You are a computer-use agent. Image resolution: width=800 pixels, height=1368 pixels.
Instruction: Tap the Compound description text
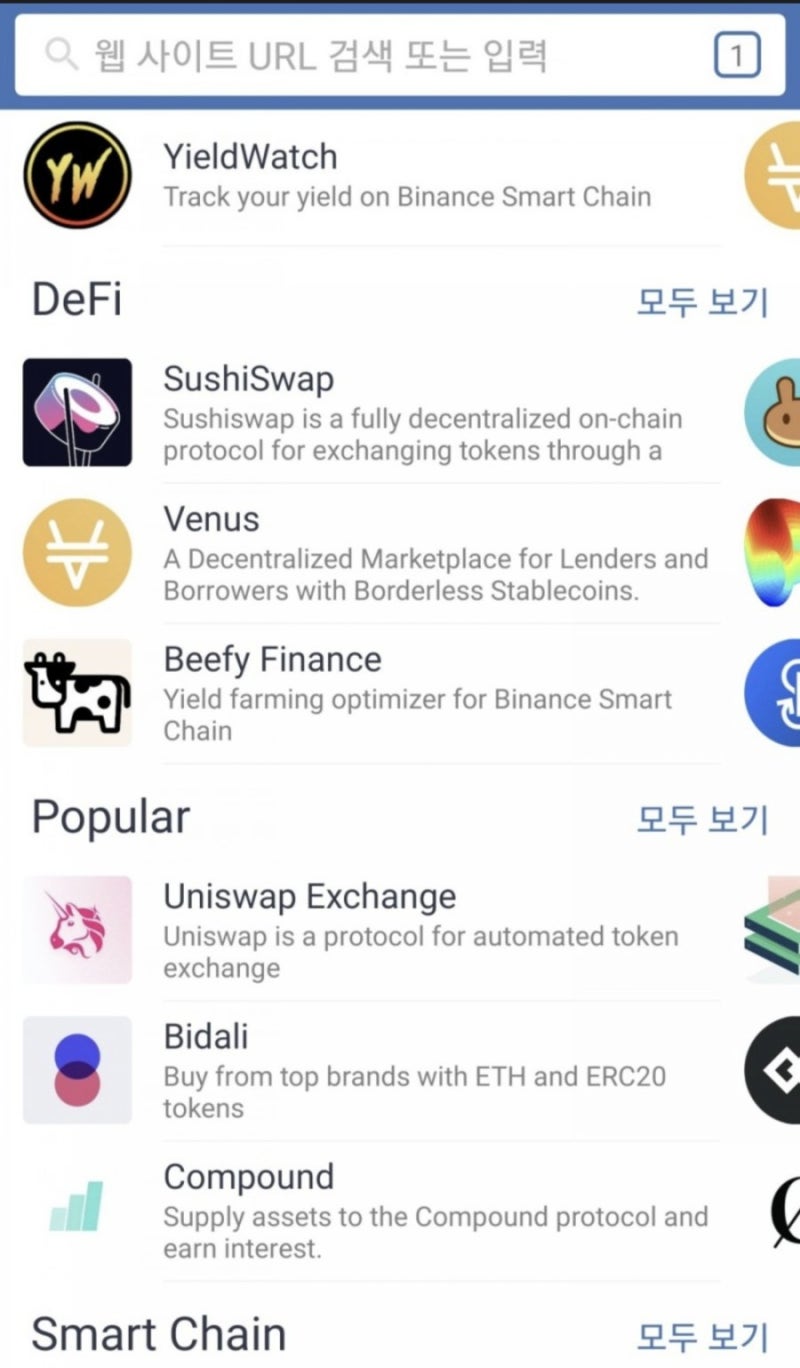[x=435, y=1232]
